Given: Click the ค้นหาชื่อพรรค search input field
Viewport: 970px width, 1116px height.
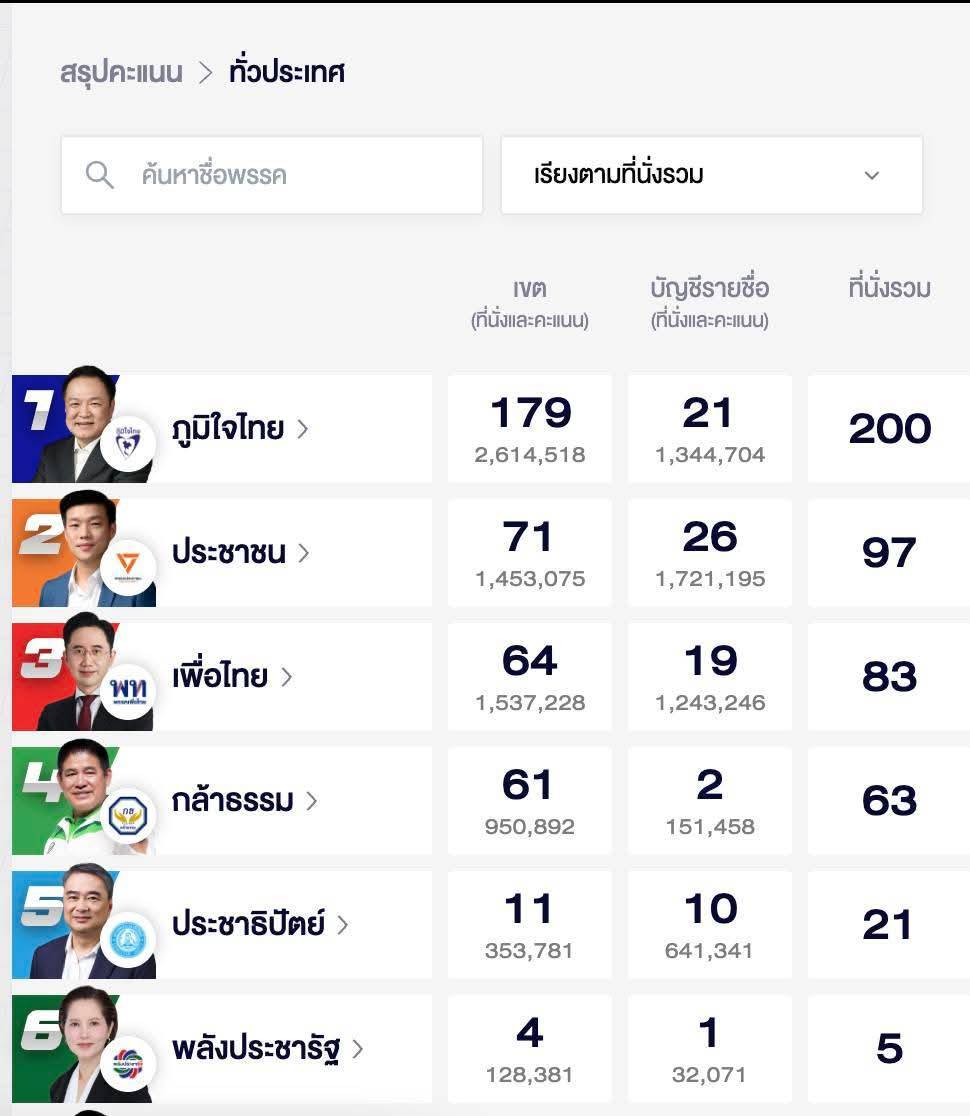Looking at the screenshot, I should [x=270, y=175].
